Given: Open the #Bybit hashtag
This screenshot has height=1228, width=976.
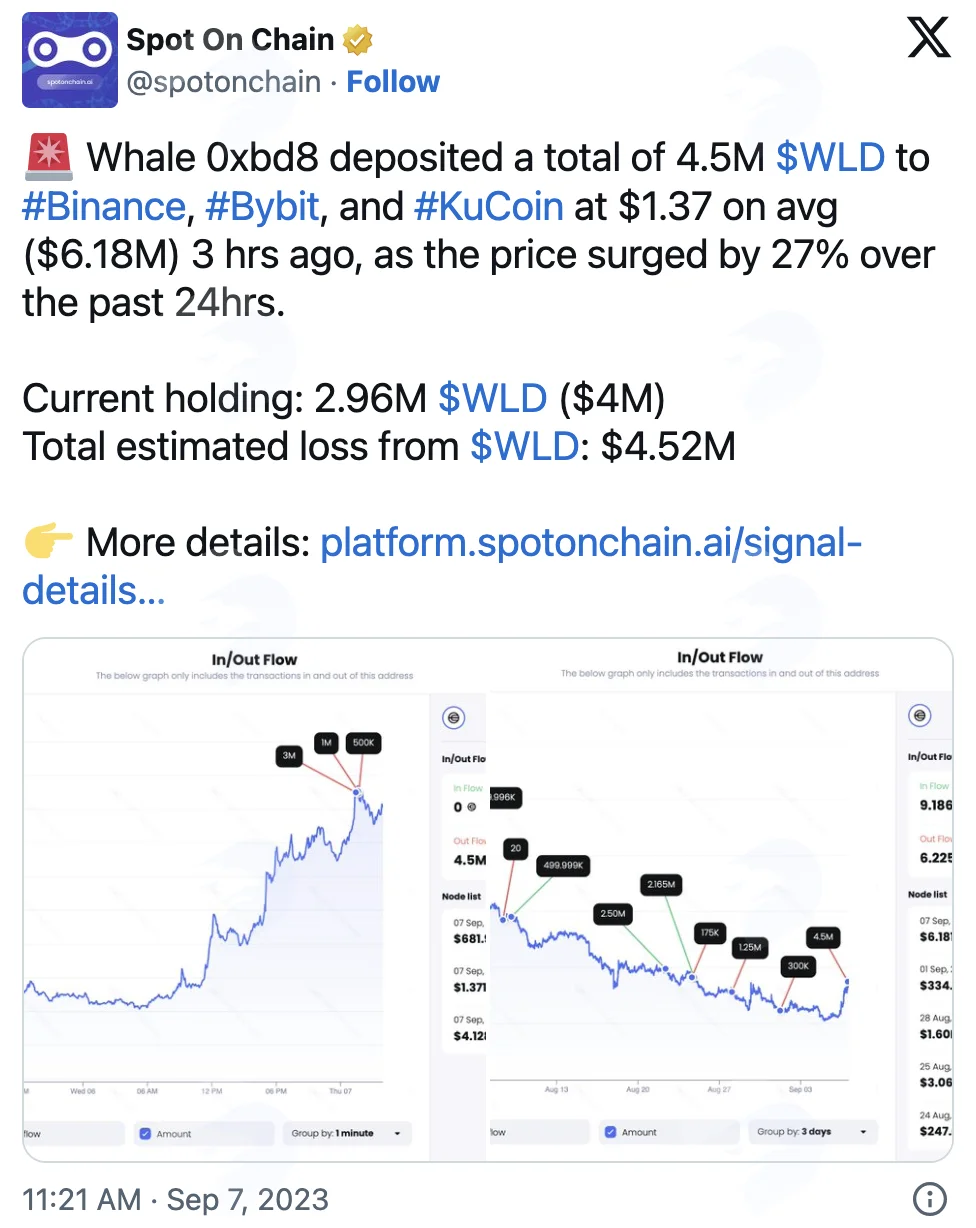Looking at the screenshot, I should point(261,206).
